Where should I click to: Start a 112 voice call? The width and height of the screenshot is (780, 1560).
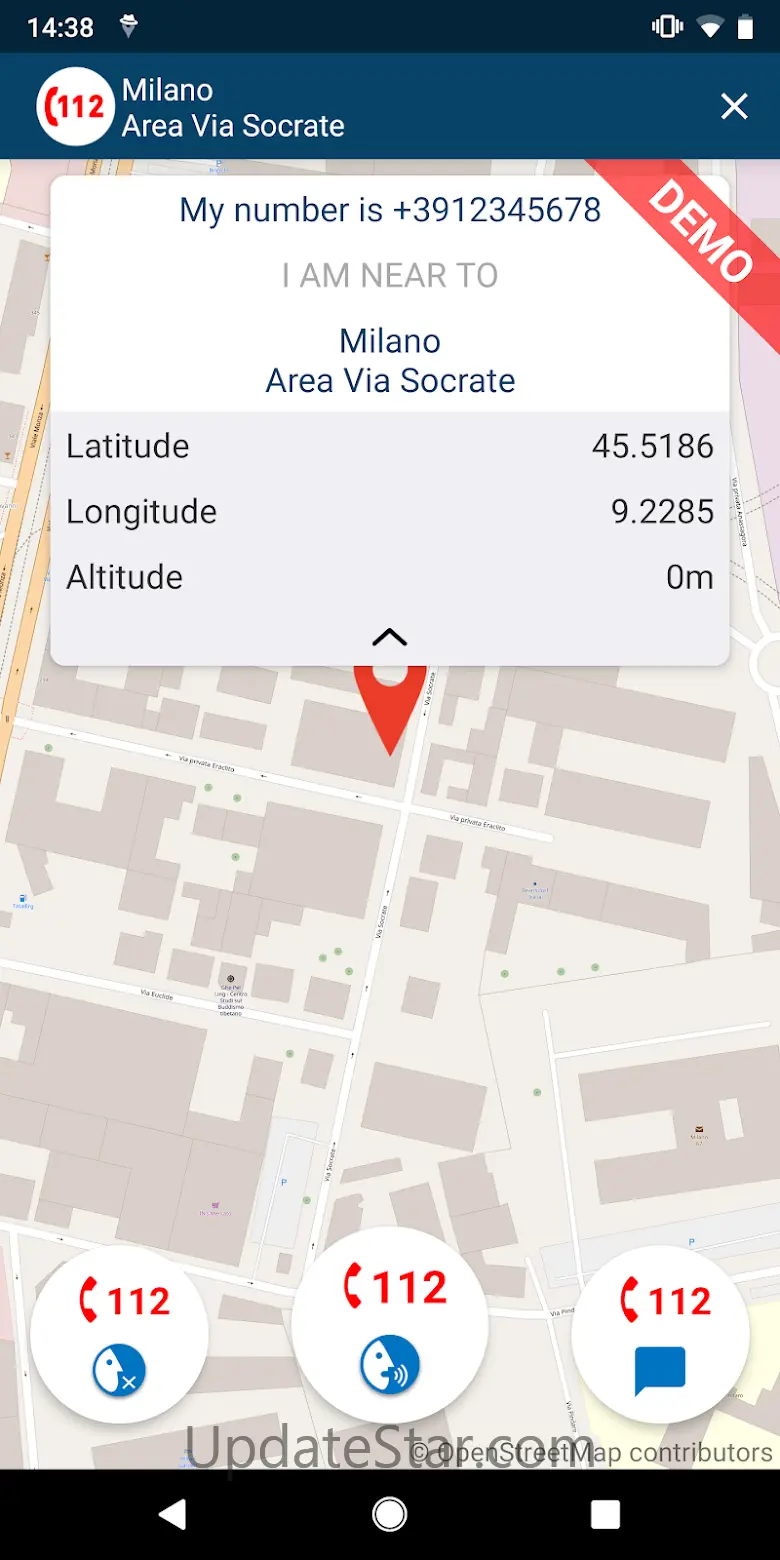click(390, 1324)
